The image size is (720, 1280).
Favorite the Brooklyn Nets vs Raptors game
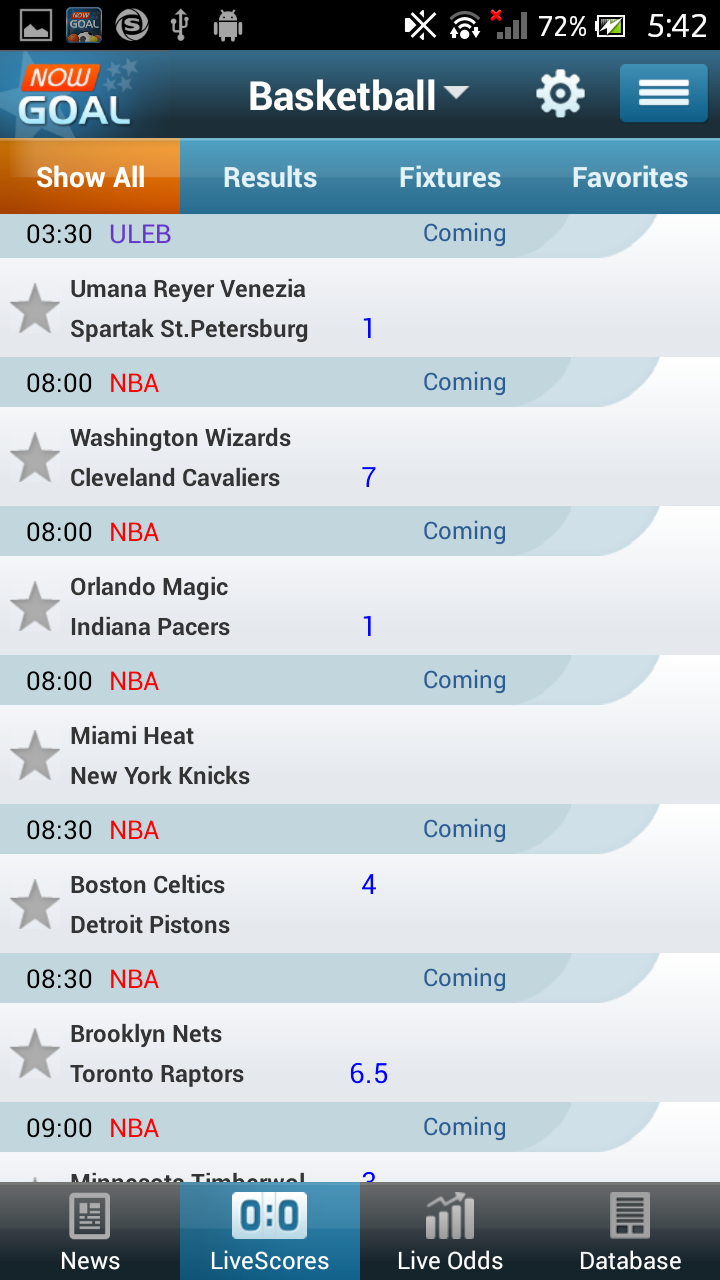tap(35, 1054)
